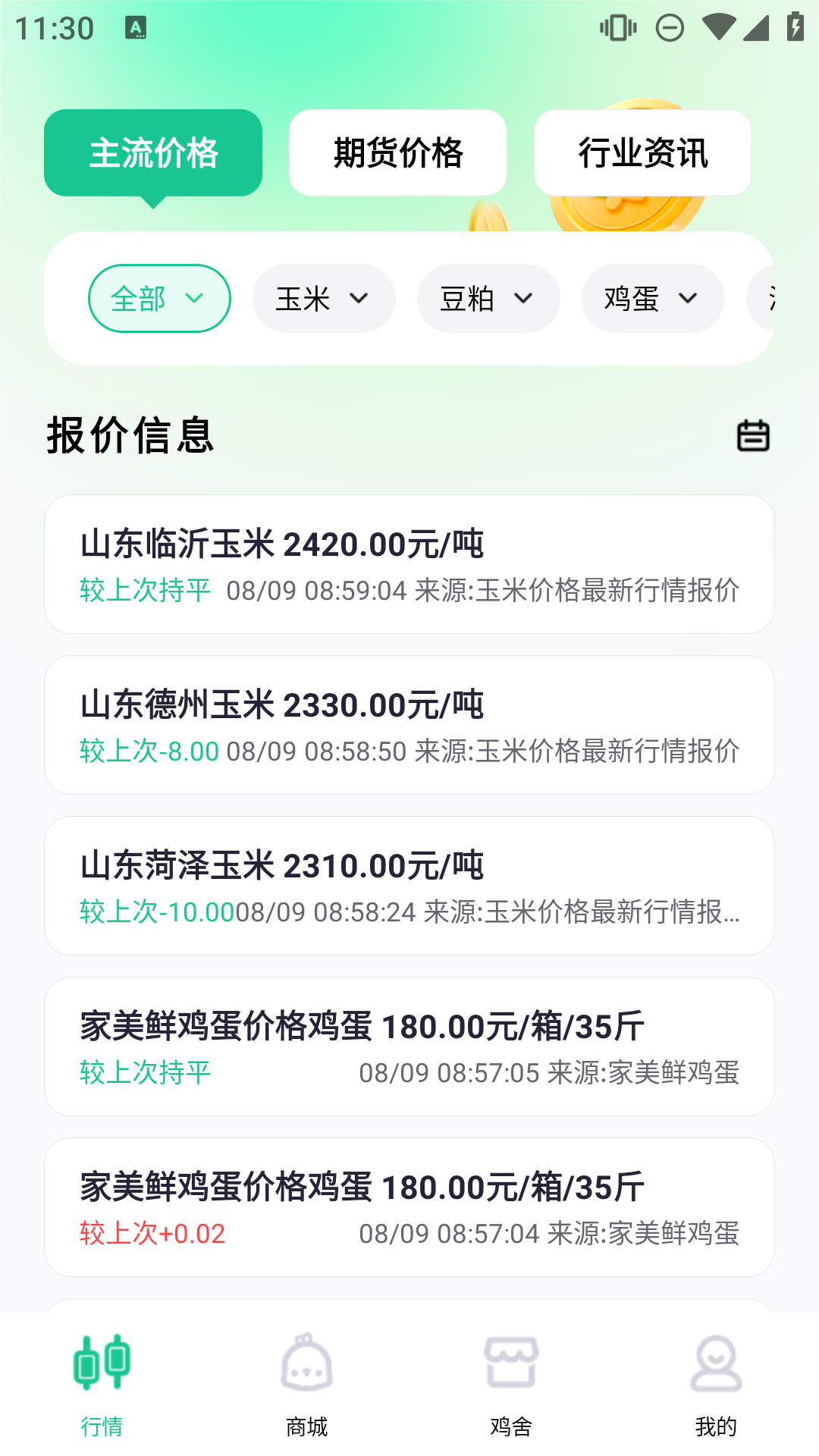Select the 主流价格 tab button
819x1456 pixels.
[x=153, y=152]
